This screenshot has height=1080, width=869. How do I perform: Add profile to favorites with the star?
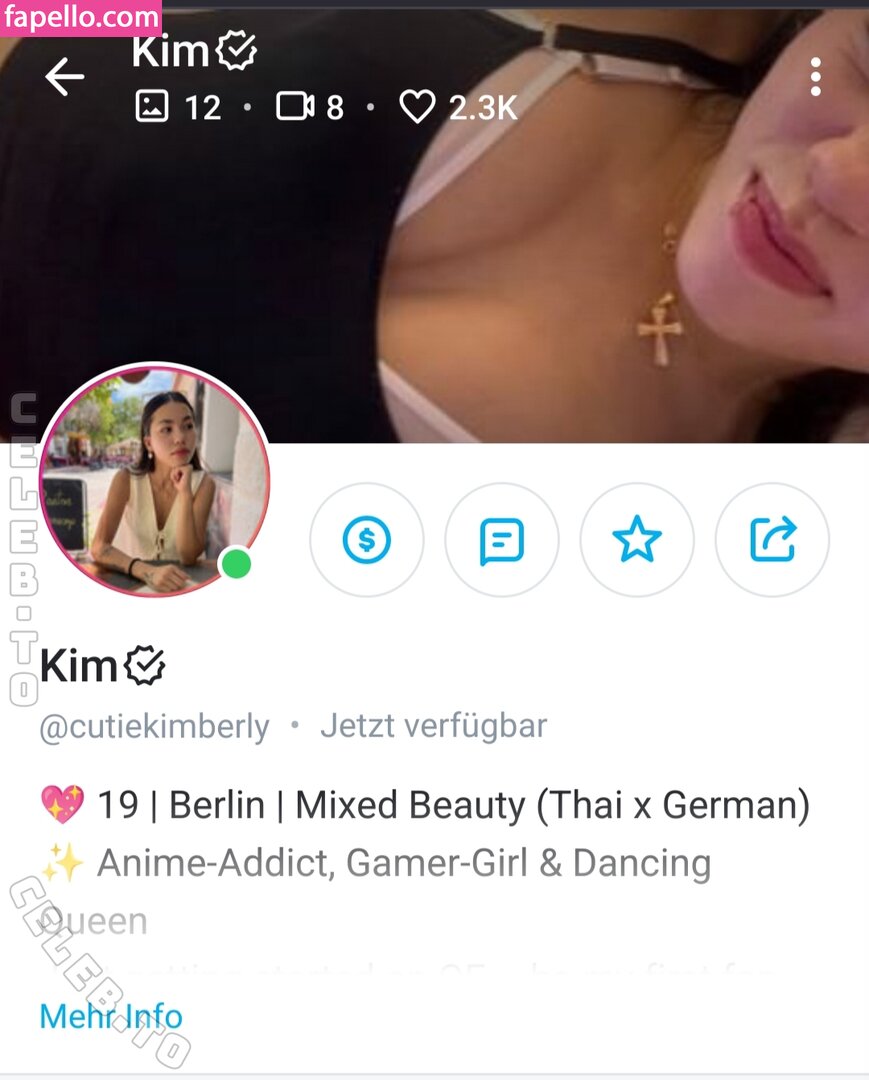[637, 540]
